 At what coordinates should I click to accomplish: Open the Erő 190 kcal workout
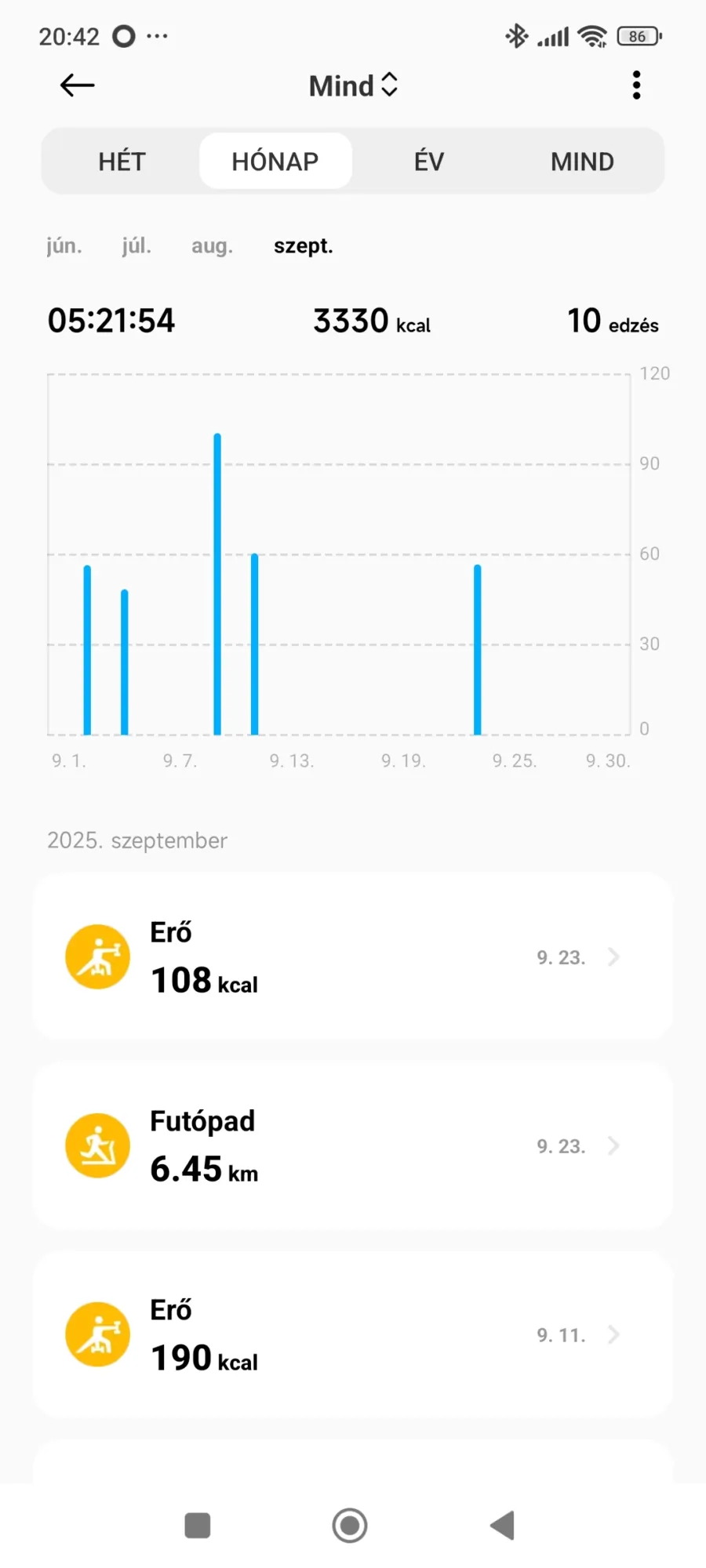[x=353, y=1334]
